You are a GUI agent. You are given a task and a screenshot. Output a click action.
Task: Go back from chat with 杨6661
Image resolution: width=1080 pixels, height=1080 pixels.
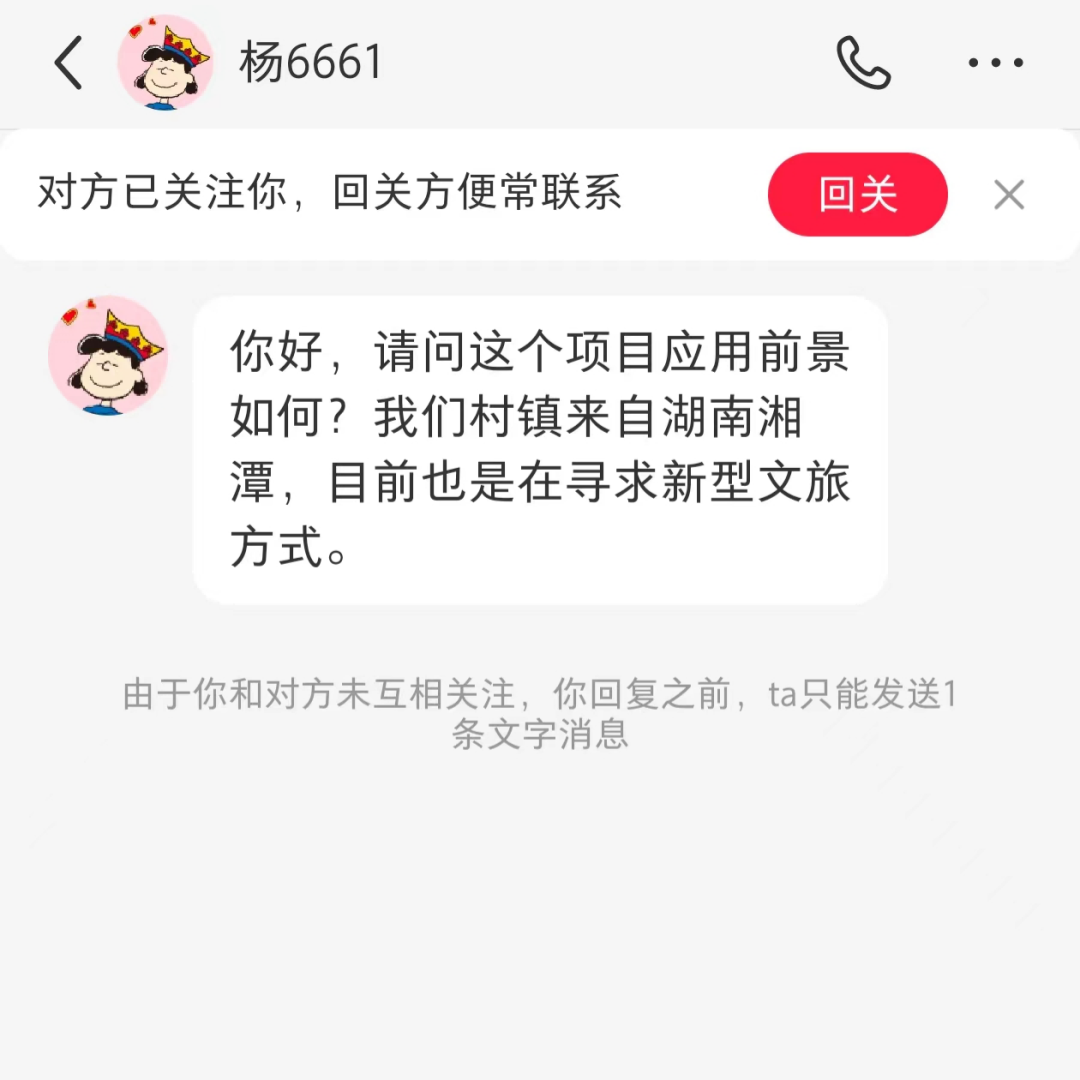click(x=68, y=63)
